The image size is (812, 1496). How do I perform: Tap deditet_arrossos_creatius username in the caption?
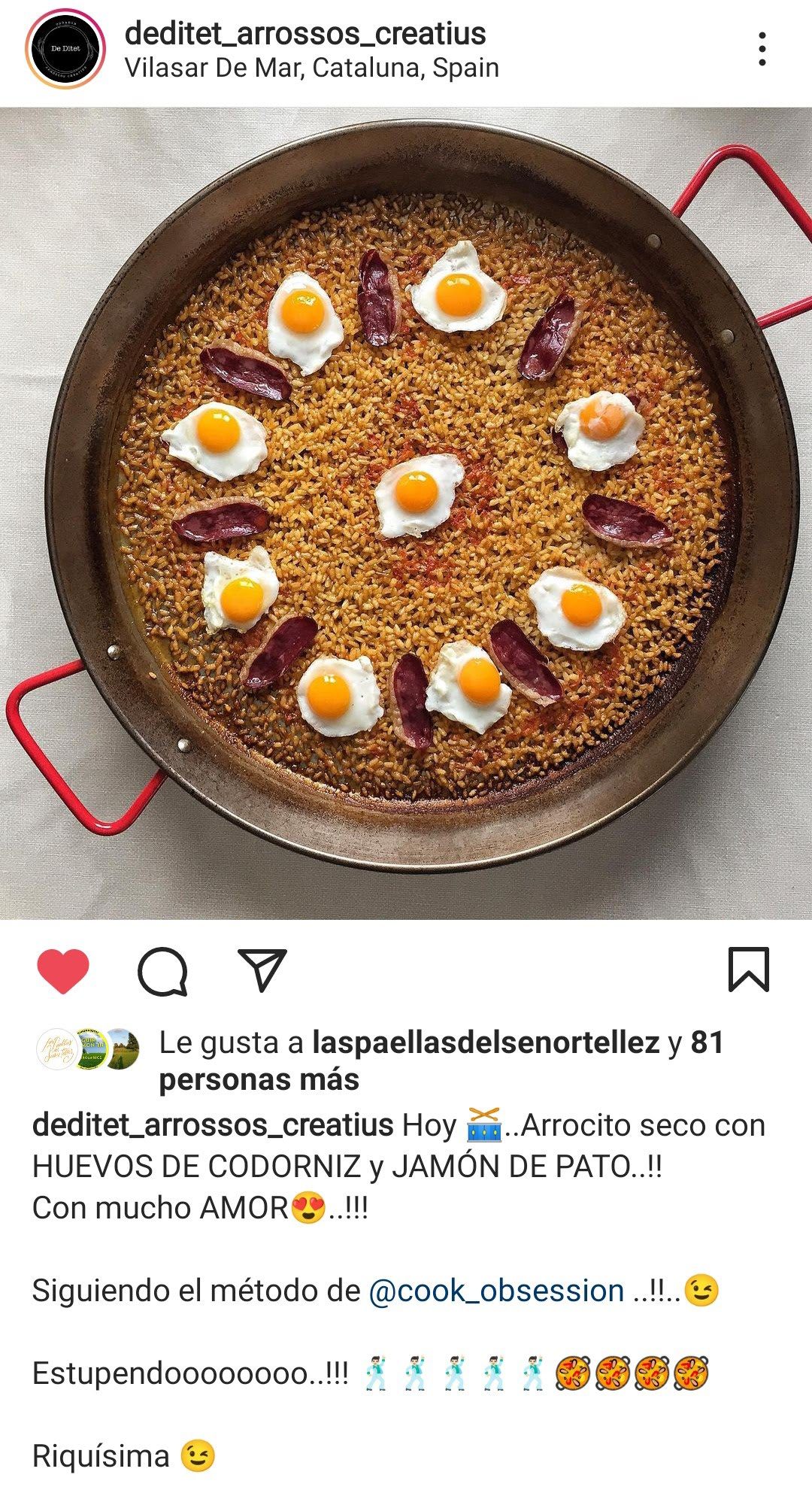tap(214, 1125)
